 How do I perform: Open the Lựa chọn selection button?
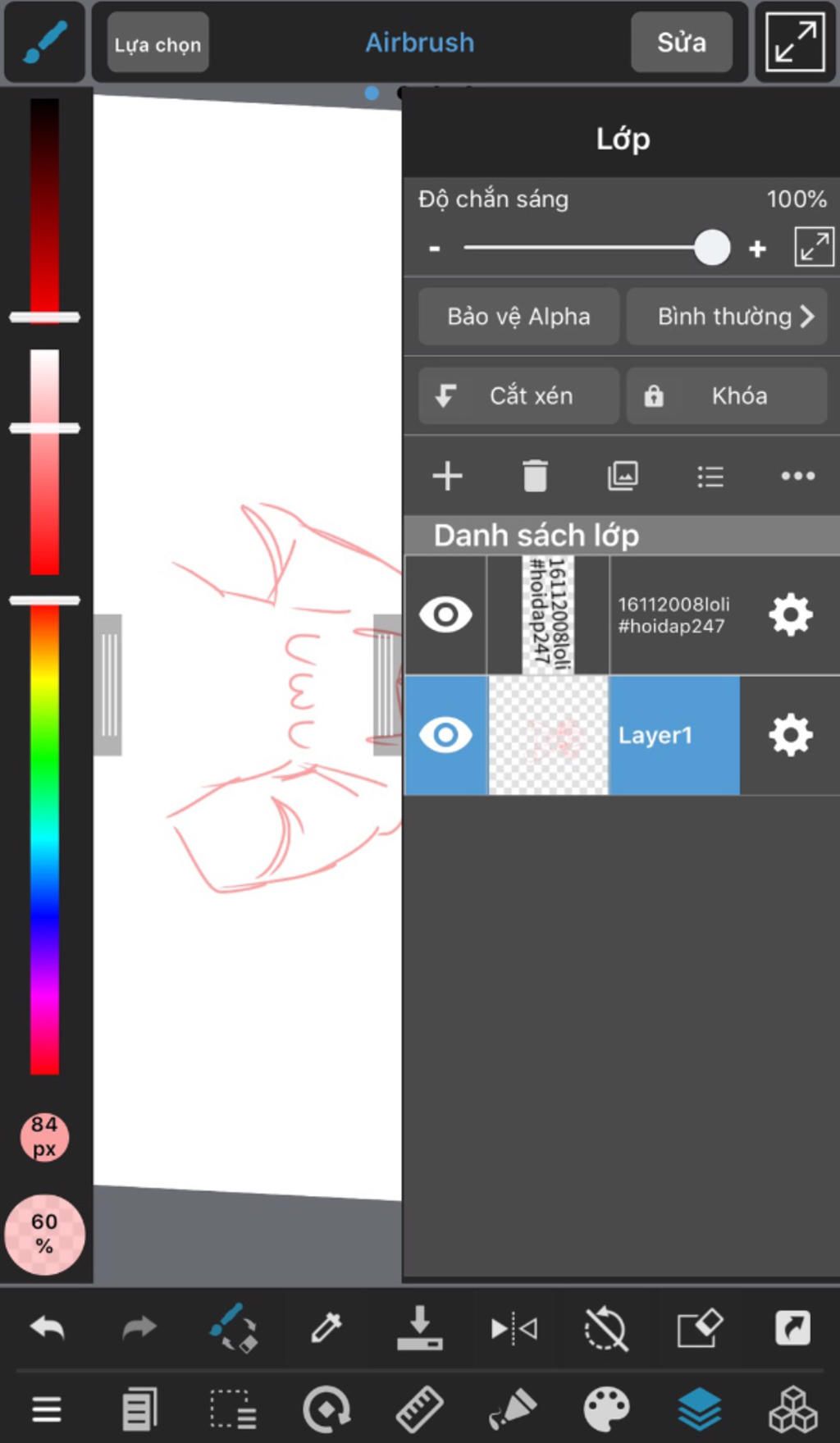[x=157, y=44]
